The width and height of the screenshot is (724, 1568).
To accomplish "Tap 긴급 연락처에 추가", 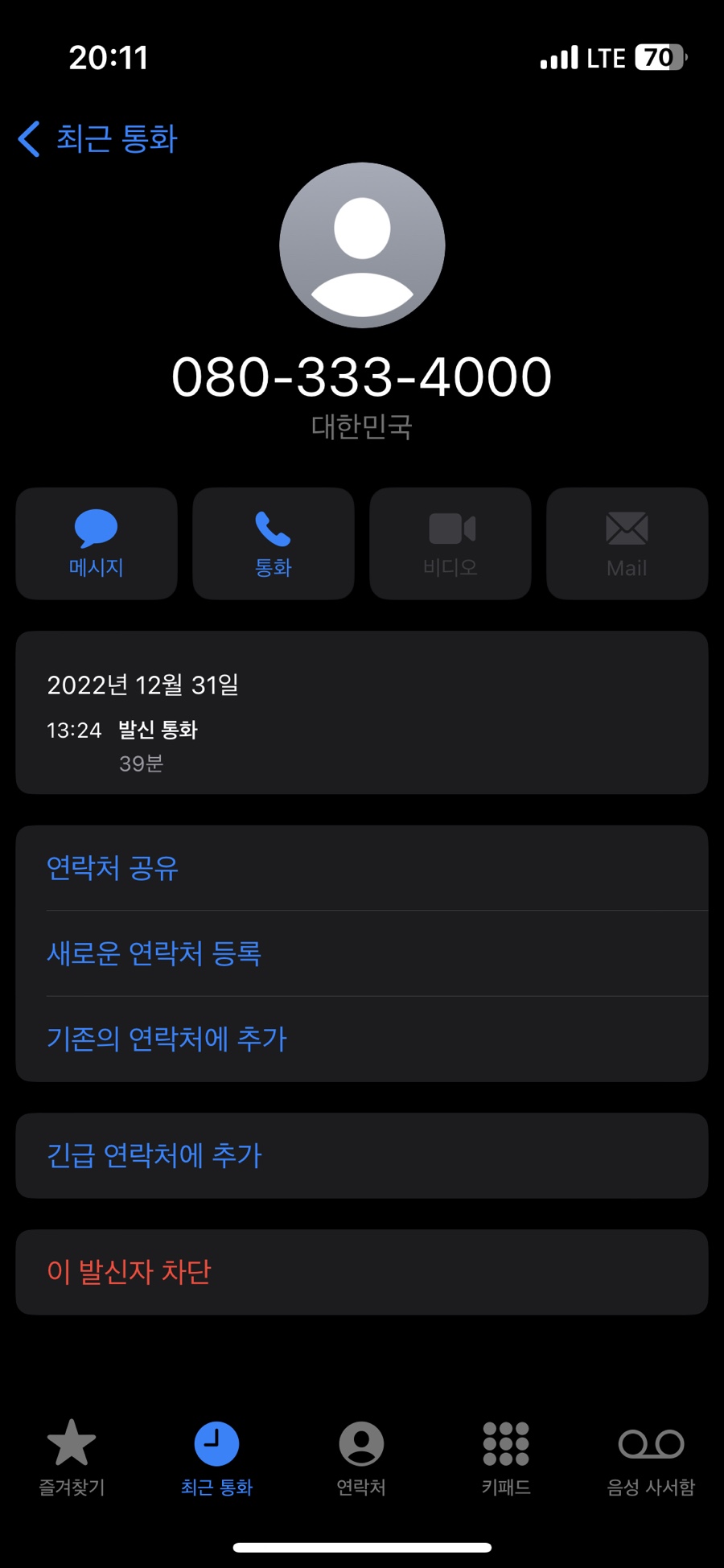I will pyautogui.click(x=362, y=1155).
